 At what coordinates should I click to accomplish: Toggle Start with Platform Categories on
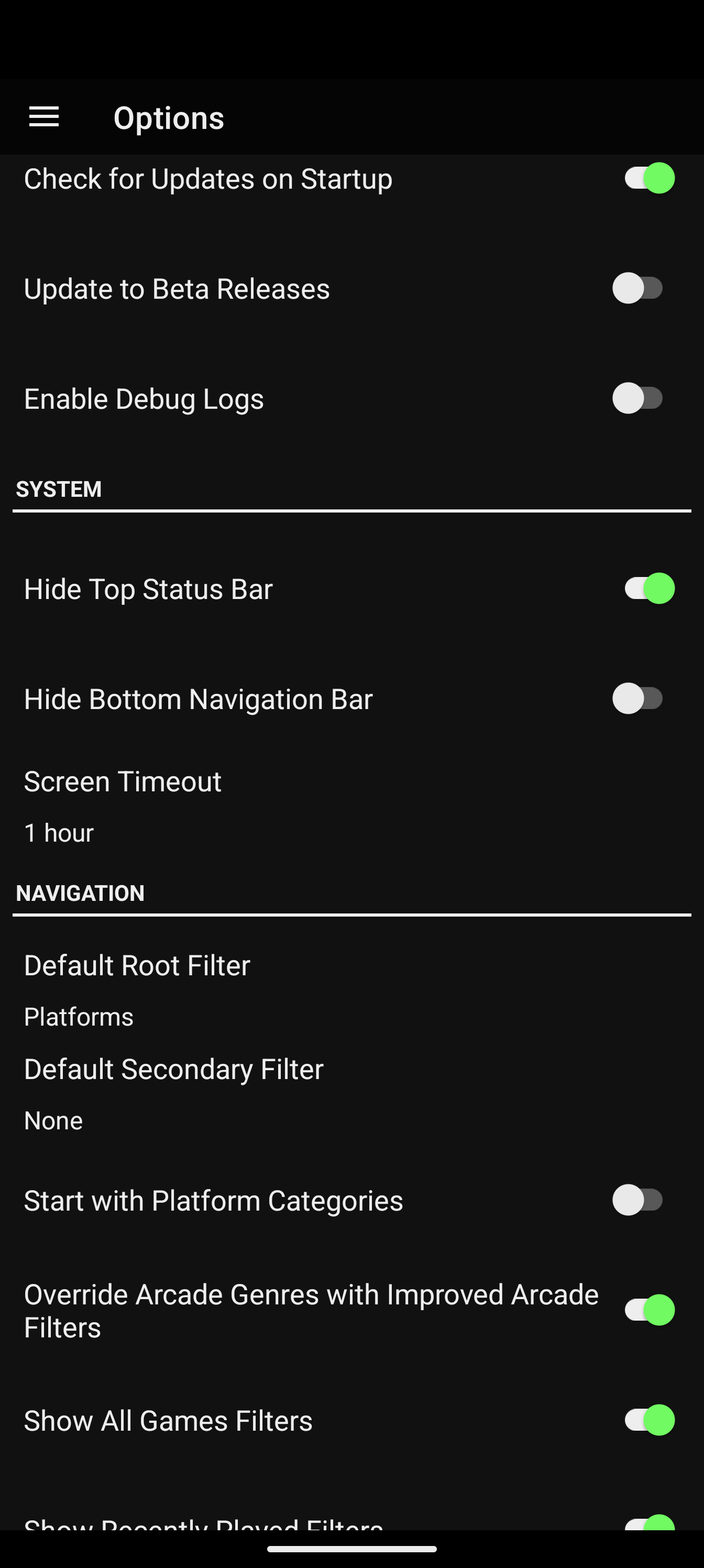coord(637,1200)
